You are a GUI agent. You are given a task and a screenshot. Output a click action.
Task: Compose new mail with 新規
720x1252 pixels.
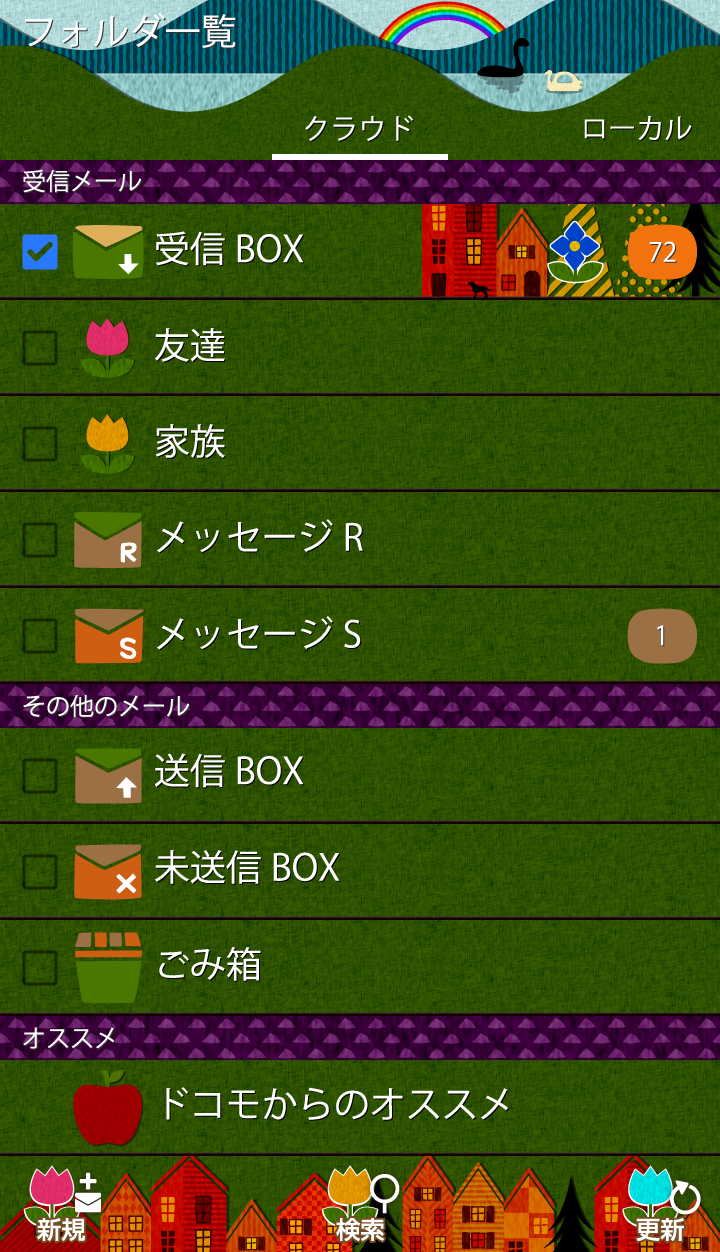[x=62, y=1205]
